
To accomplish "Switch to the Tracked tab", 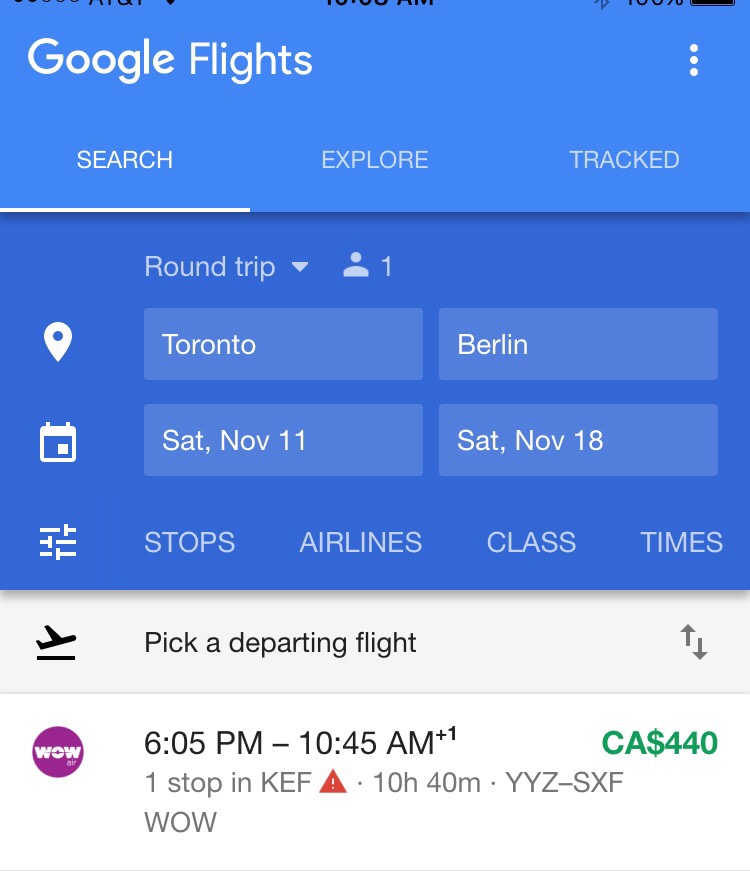I will click(x=624, y=160).
